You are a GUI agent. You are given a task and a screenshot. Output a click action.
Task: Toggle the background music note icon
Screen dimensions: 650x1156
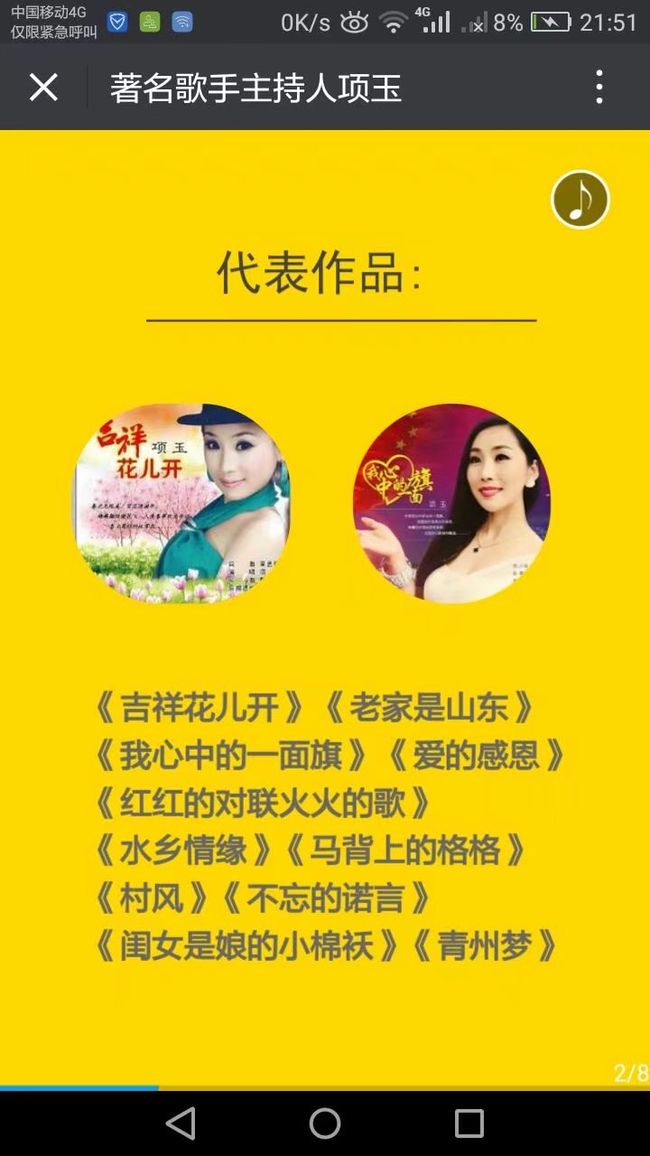[x=580, y=200]
